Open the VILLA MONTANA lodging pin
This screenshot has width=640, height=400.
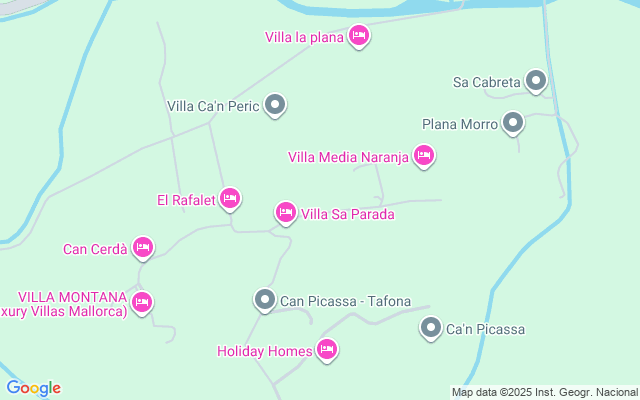tap(142, 301)
